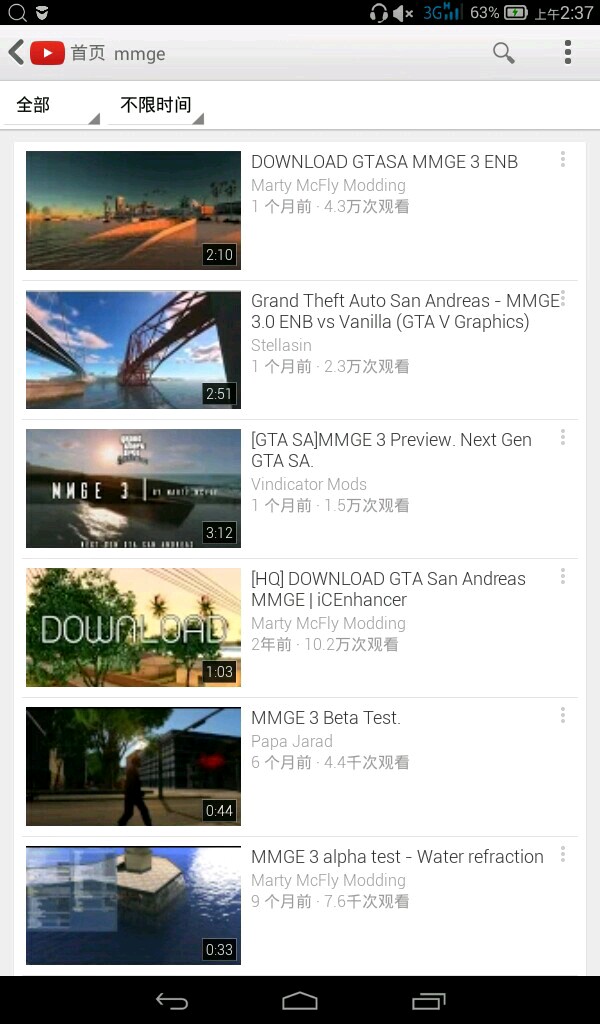Open the recent apps view
The image size is (600, 1024).
(x=429, y=1001)
